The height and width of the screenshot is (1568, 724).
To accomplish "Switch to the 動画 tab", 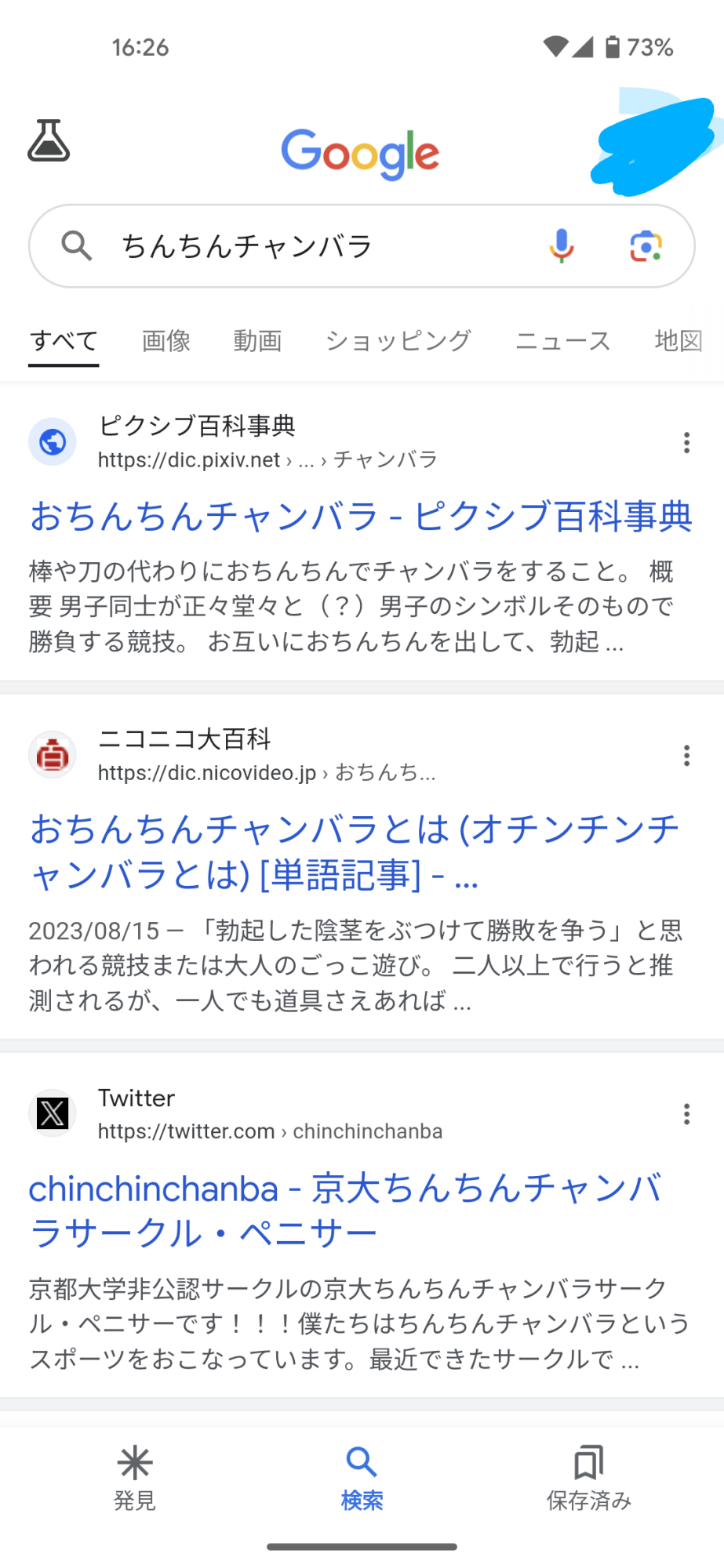I will click(257, 340).
